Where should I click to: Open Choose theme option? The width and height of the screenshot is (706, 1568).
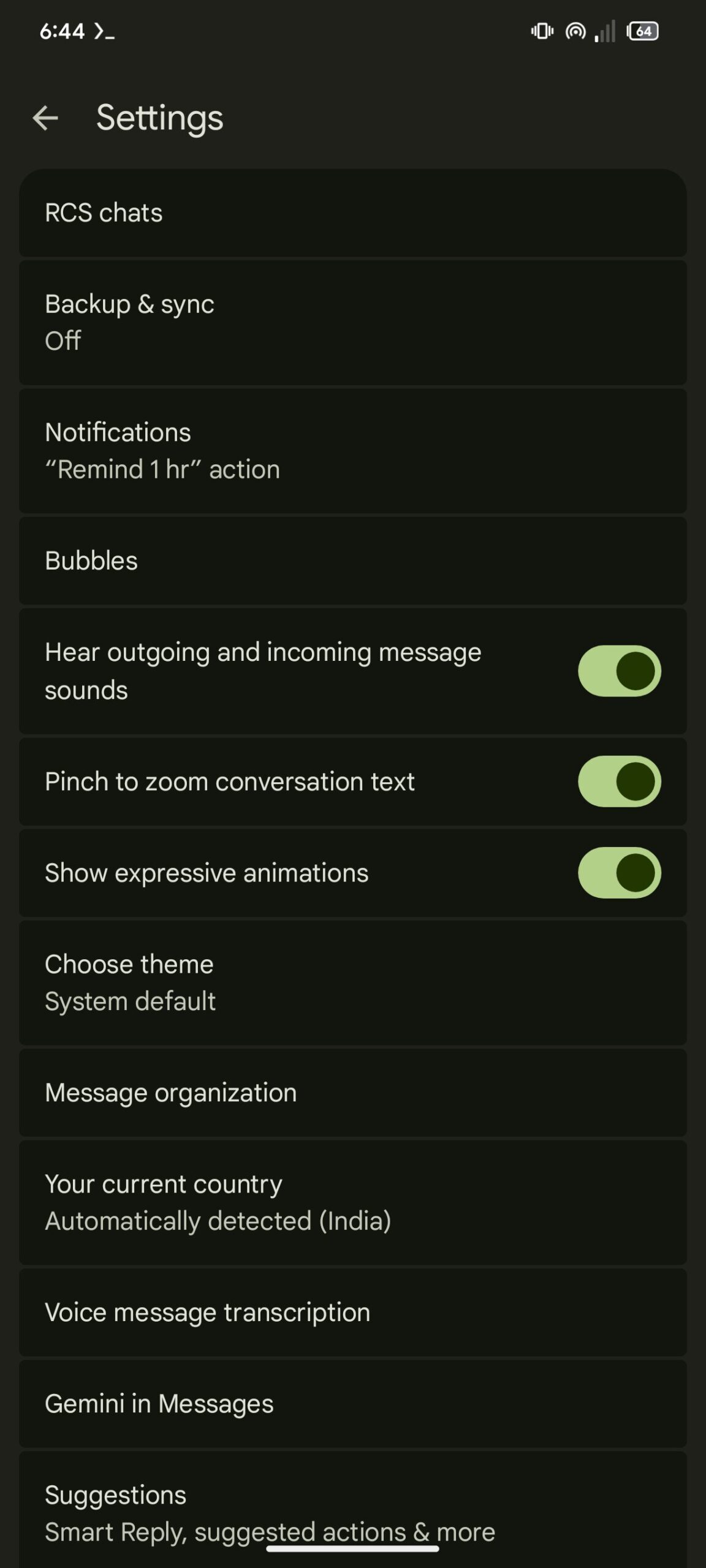(353, 982)
